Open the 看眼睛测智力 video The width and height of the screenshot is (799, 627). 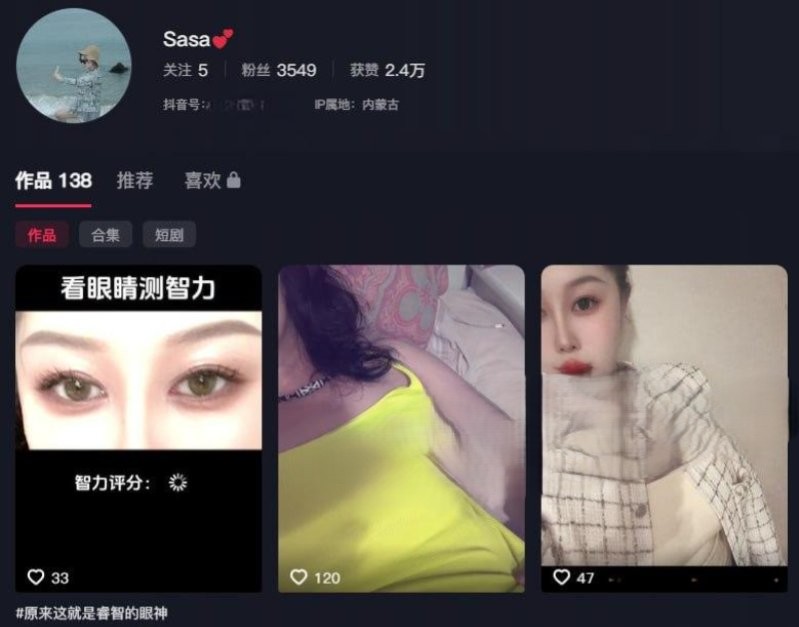(x=139, y=428)
